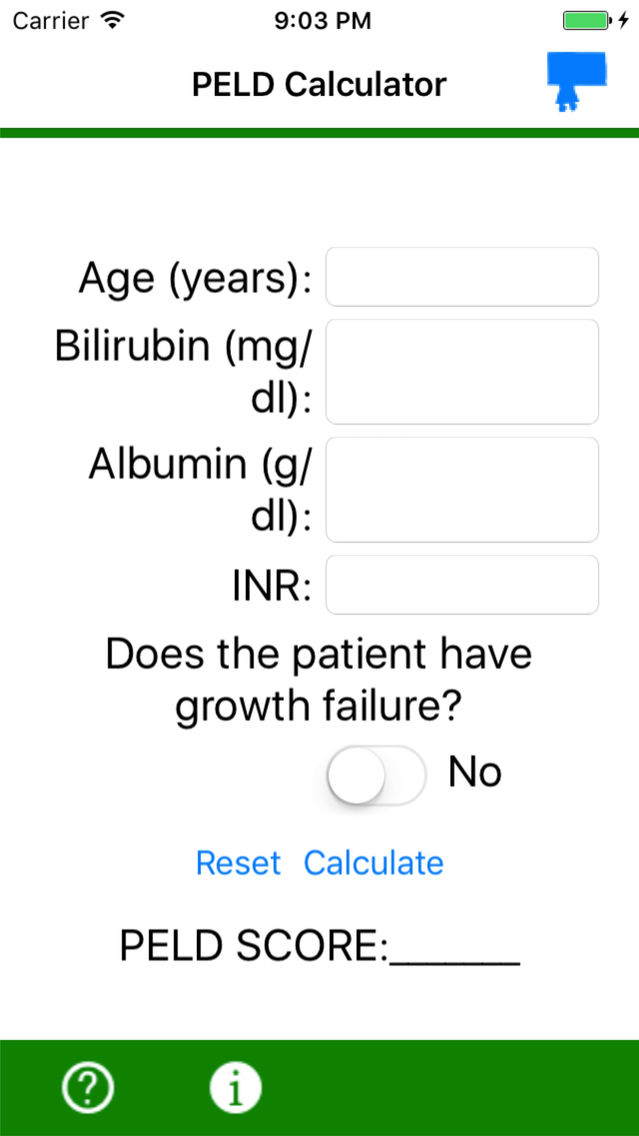
Task: Open the help question mark icon
Action: [x=88, y=1087]
